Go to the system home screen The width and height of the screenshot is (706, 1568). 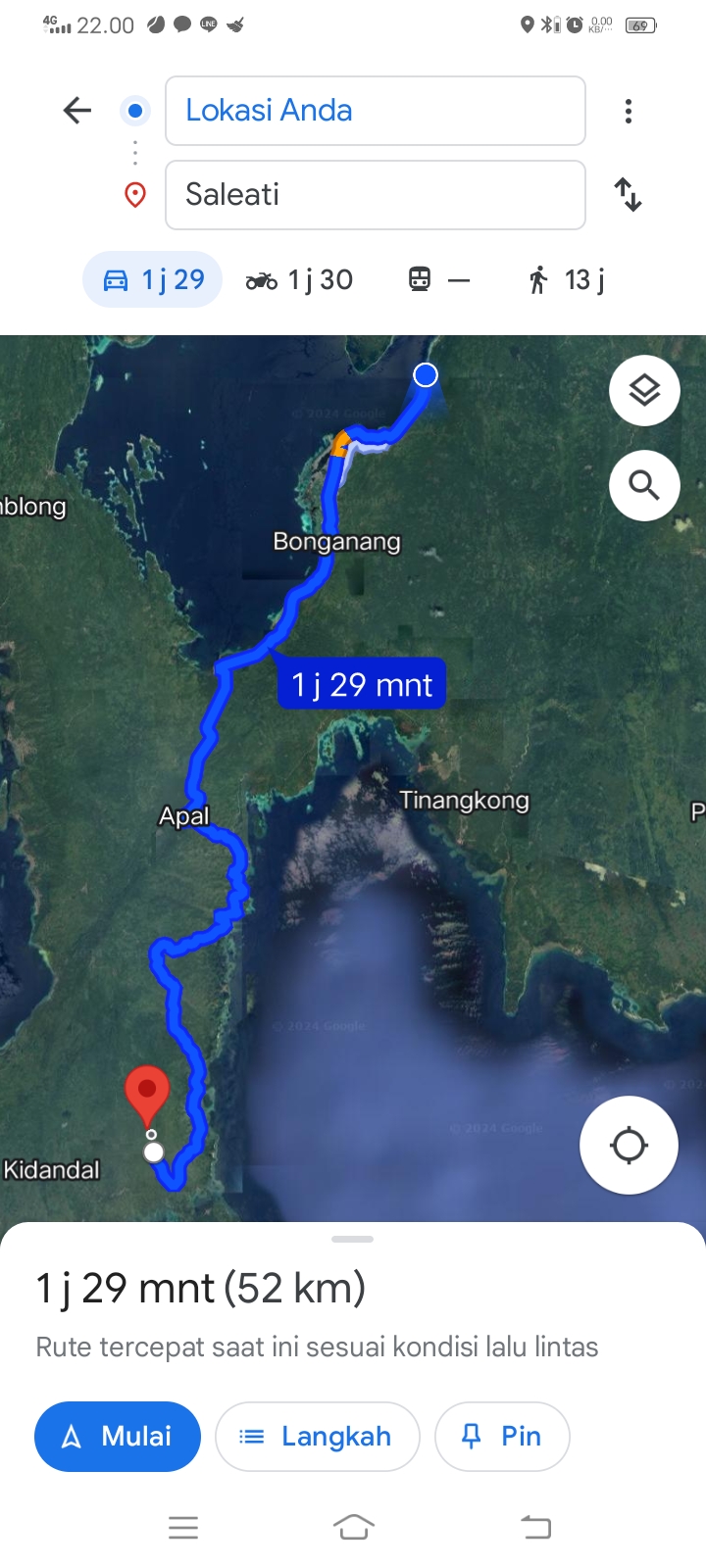(x=354, y=1527)
